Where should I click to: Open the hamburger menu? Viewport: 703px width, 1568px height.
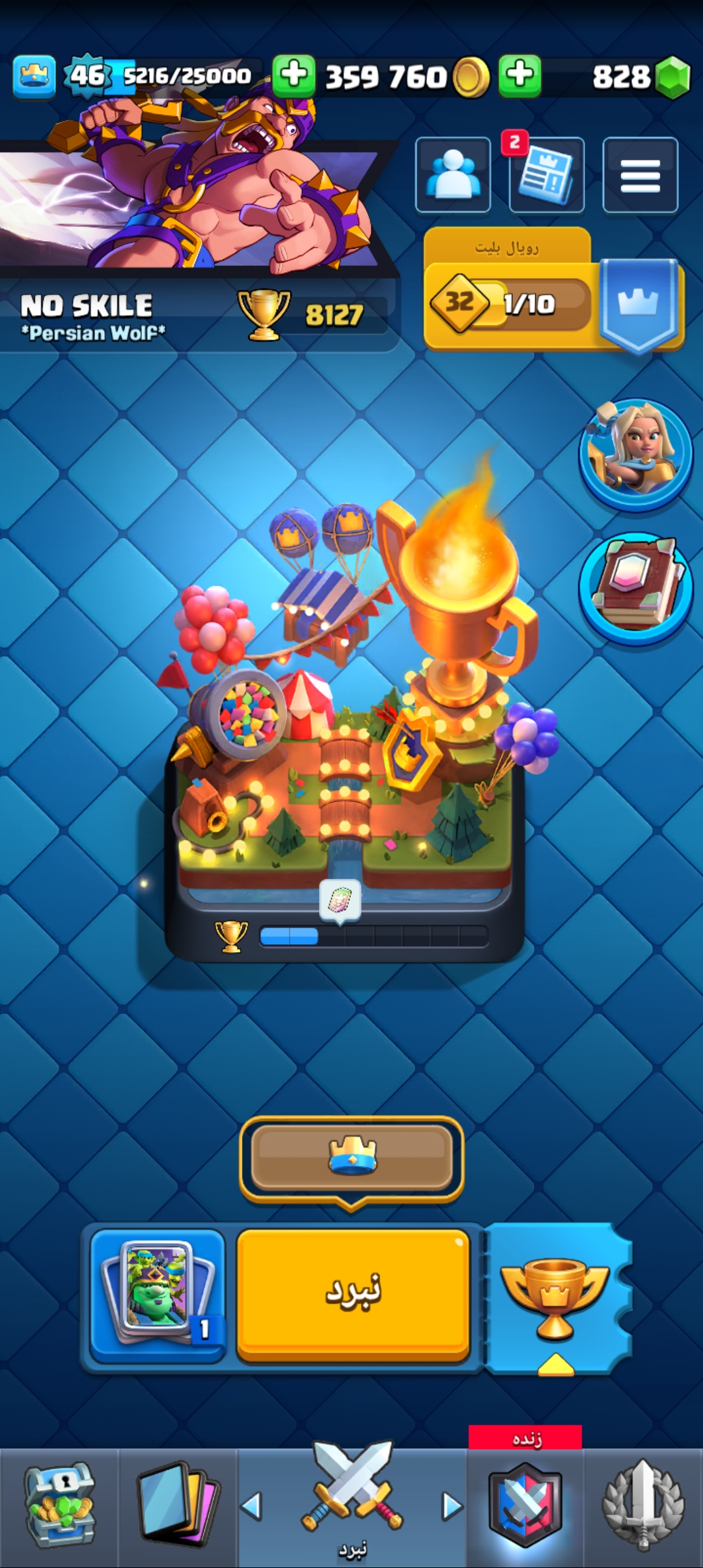[x=640, y=175]
